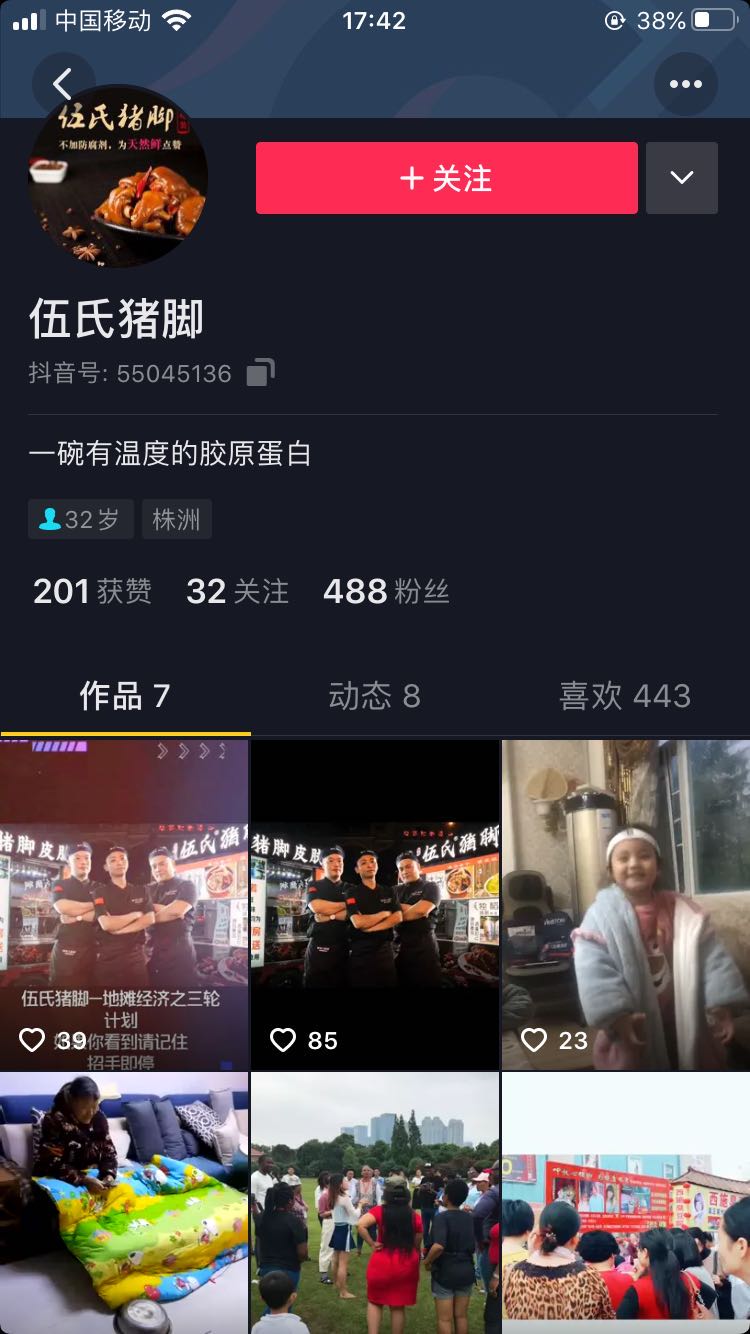Open the 32 关注 following list
The image size is (750, 1334).
coord(237,591)
